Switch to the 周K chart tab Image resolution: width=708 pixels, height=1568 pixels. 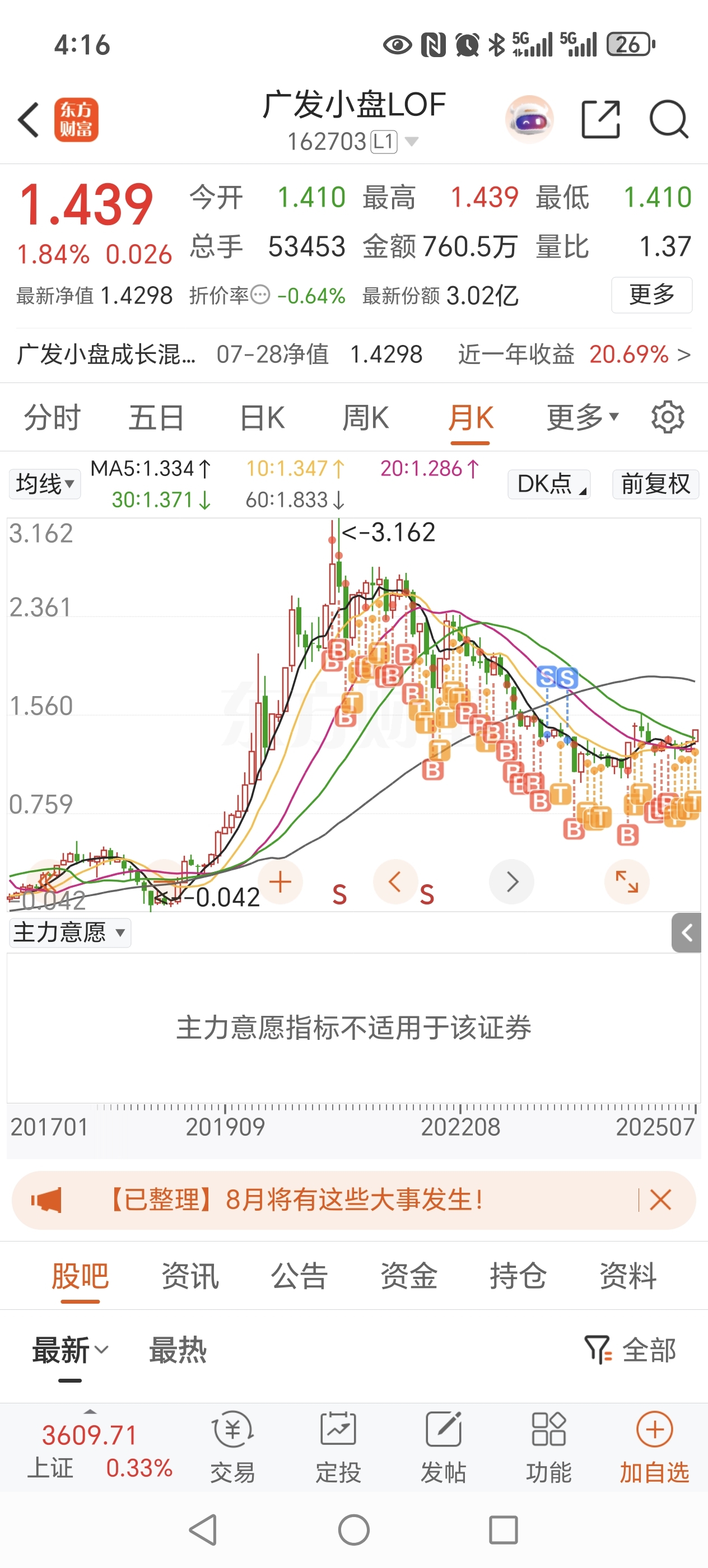click(365, 418)
